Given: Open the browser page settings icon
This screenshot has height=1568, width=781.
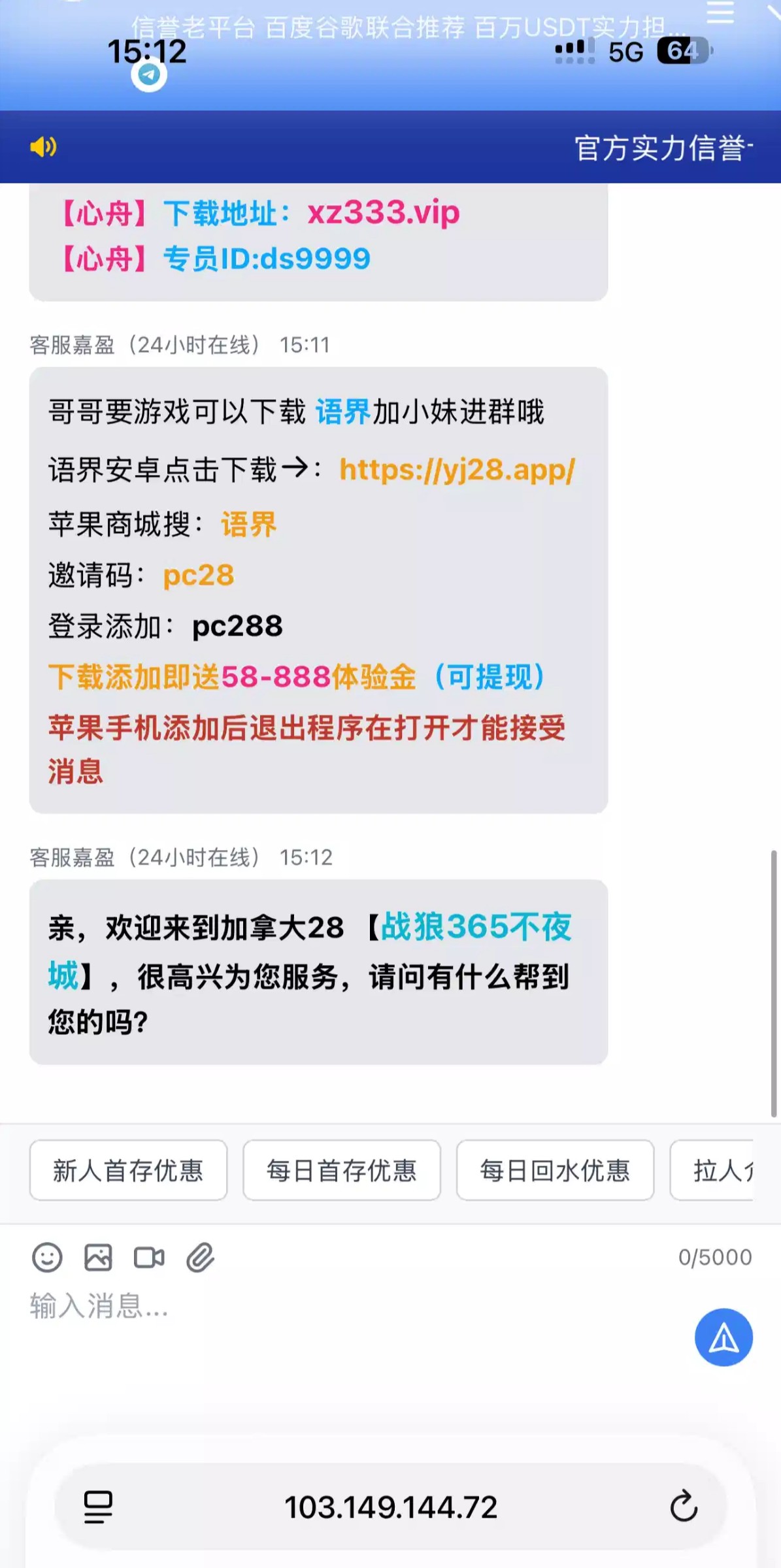Looking at the screenshot, I should 98,1507.
